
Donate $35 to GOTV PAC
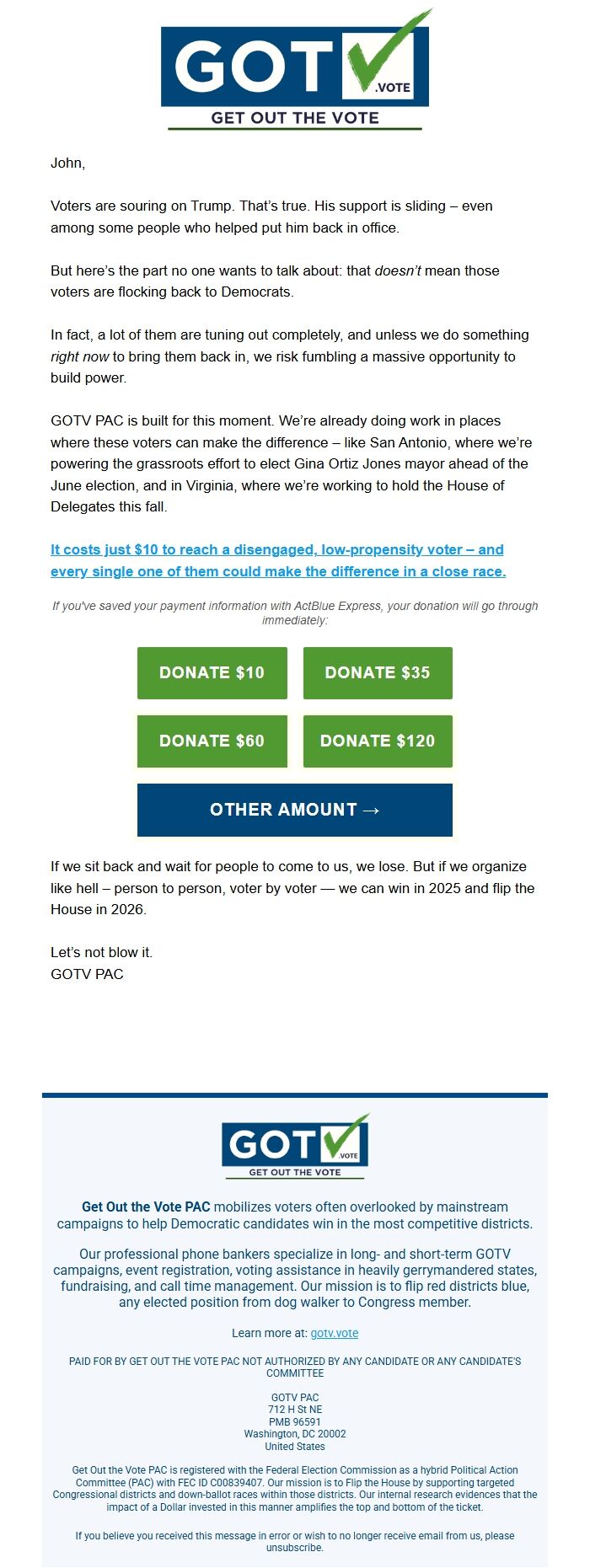pyautogui.click(x=378, y=672)
